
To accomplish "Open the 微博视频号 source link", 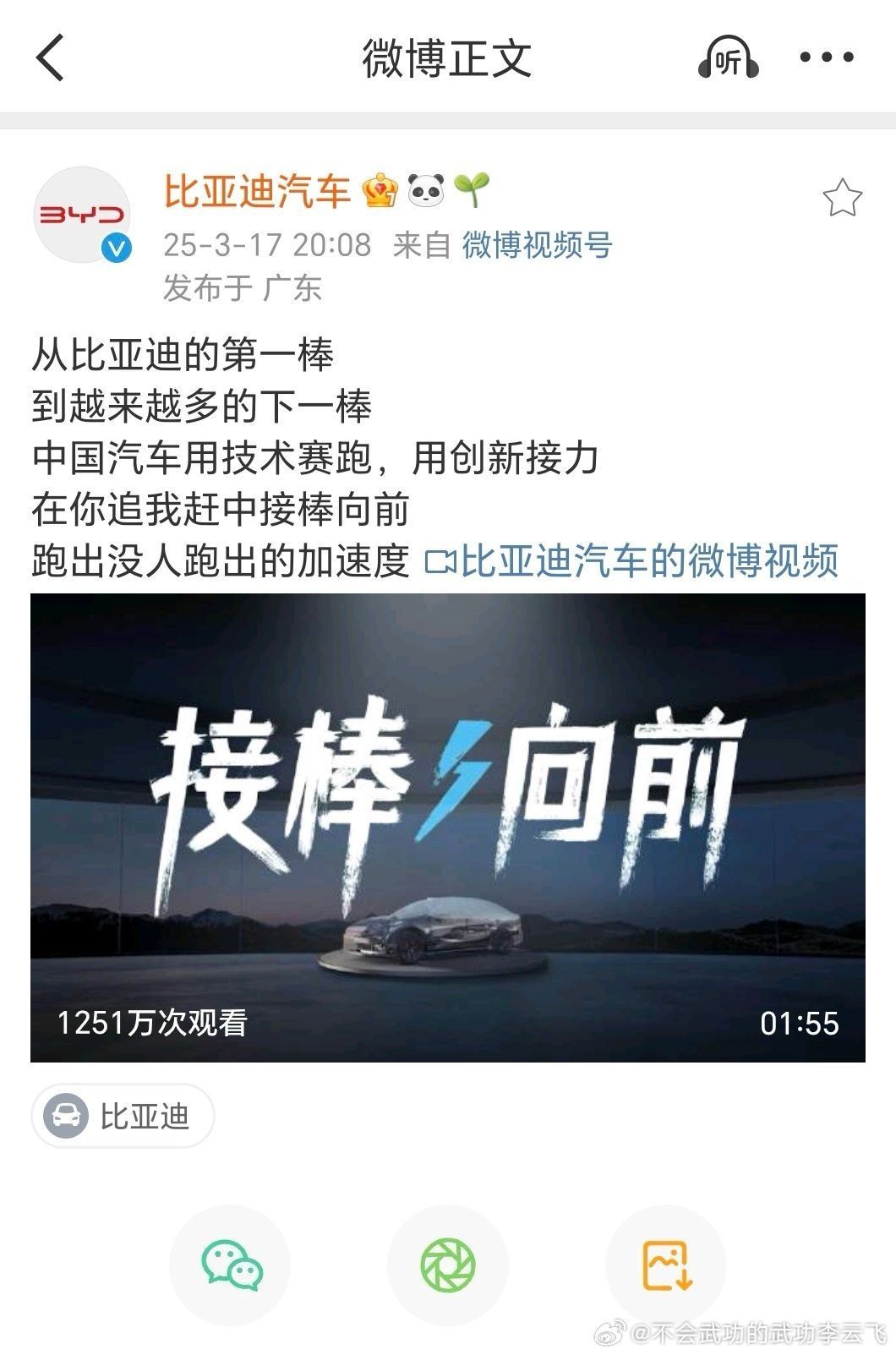I will pos(537,245).
